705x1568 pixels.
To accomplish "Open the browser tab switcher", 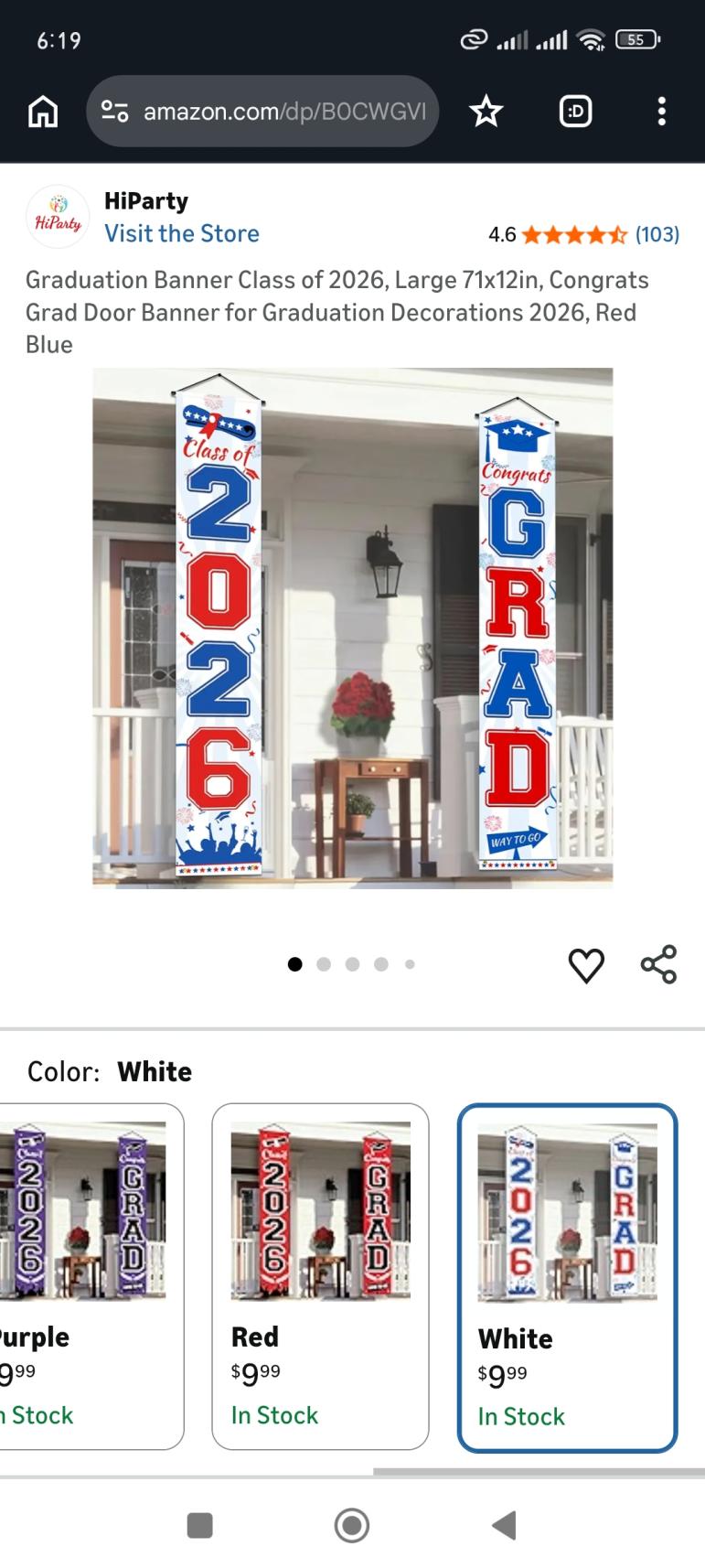I will tap(575, 112).
